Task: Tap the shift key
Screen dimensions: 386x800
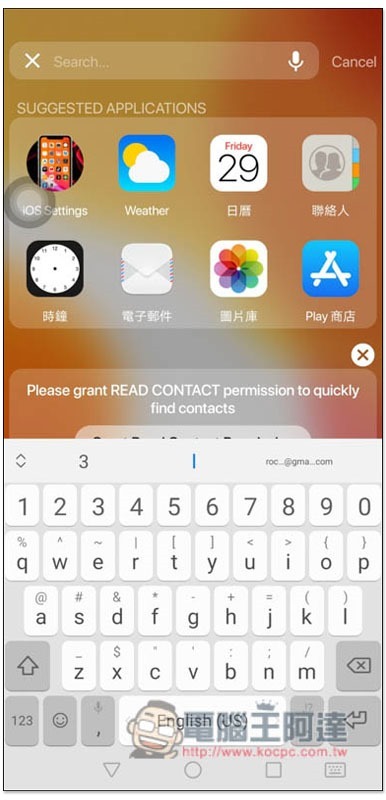Action: click(x=28, y=666)
